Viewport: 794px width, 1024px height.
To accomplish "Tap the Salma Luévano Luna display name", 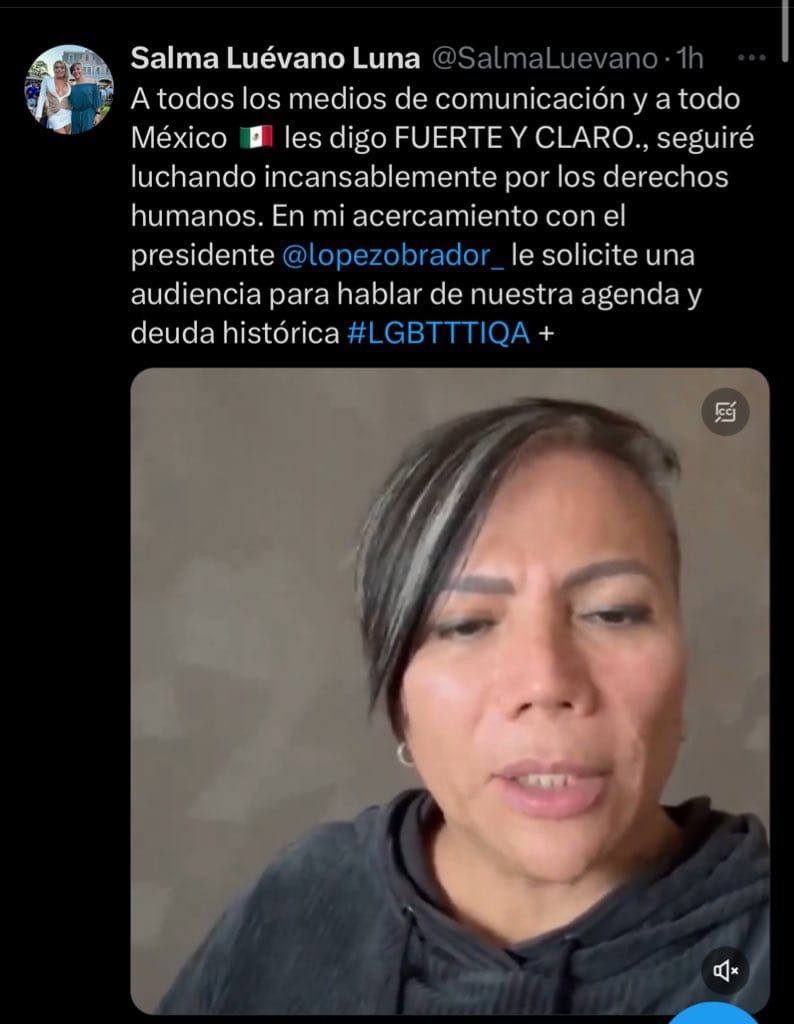I will (x=275, y=59).
